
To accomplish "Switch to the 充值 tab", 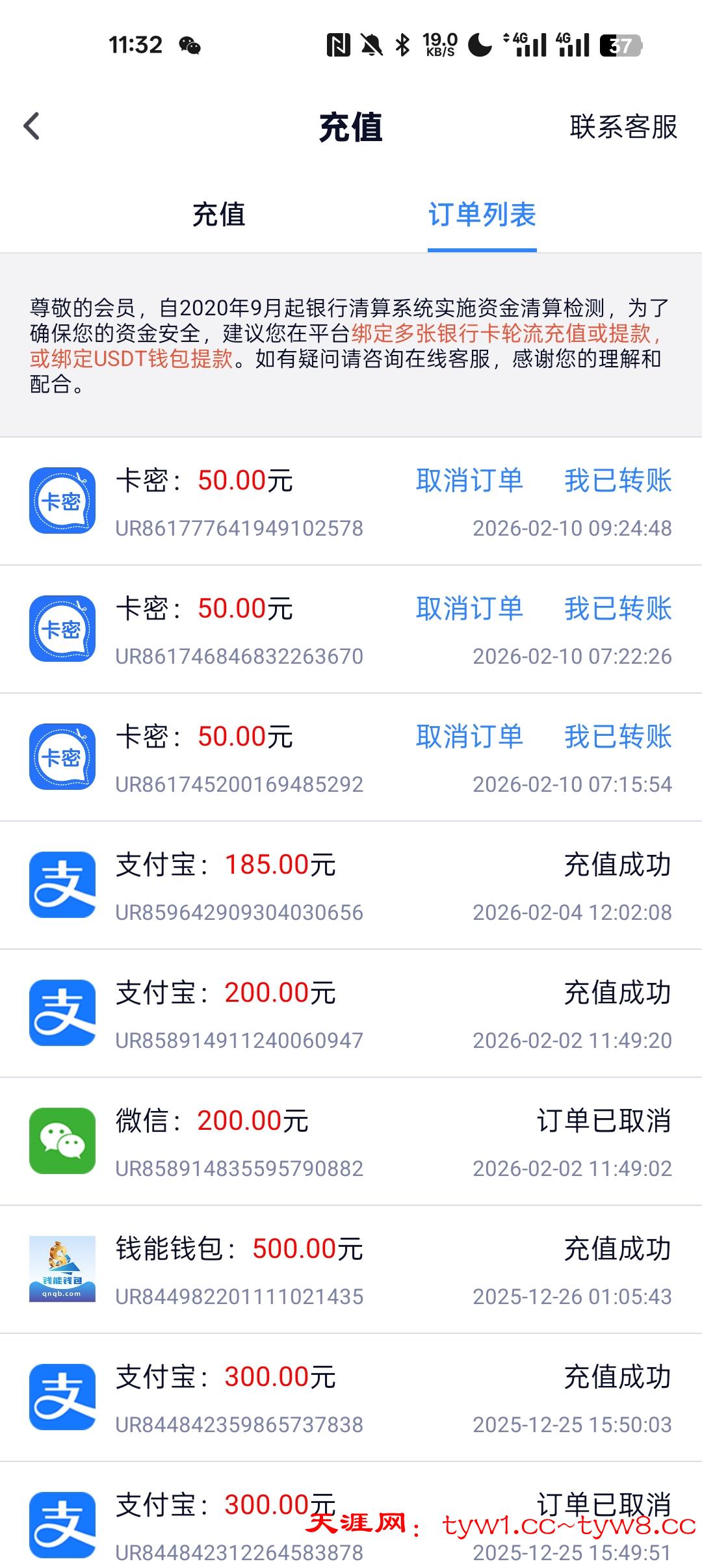I will coord(218,215).
